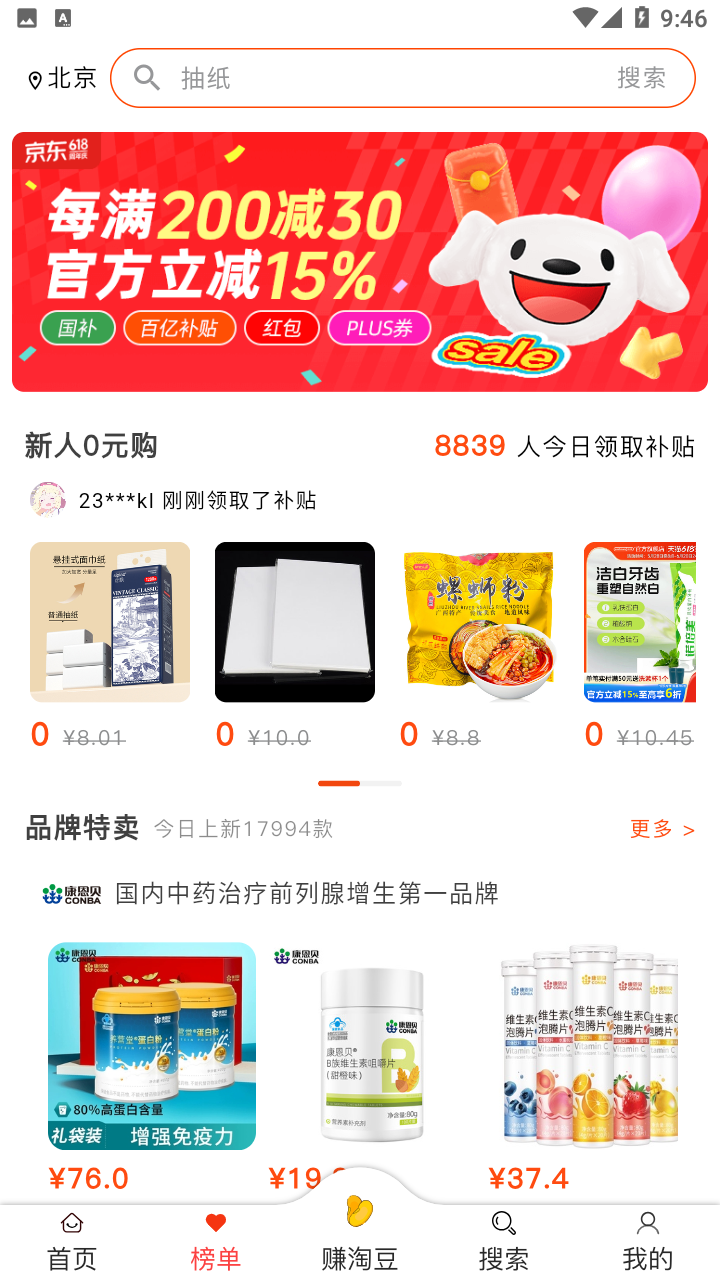Tap the magnifier icon inside the search bar
Screen dimensions: 720x1280
tap(147, 78)
